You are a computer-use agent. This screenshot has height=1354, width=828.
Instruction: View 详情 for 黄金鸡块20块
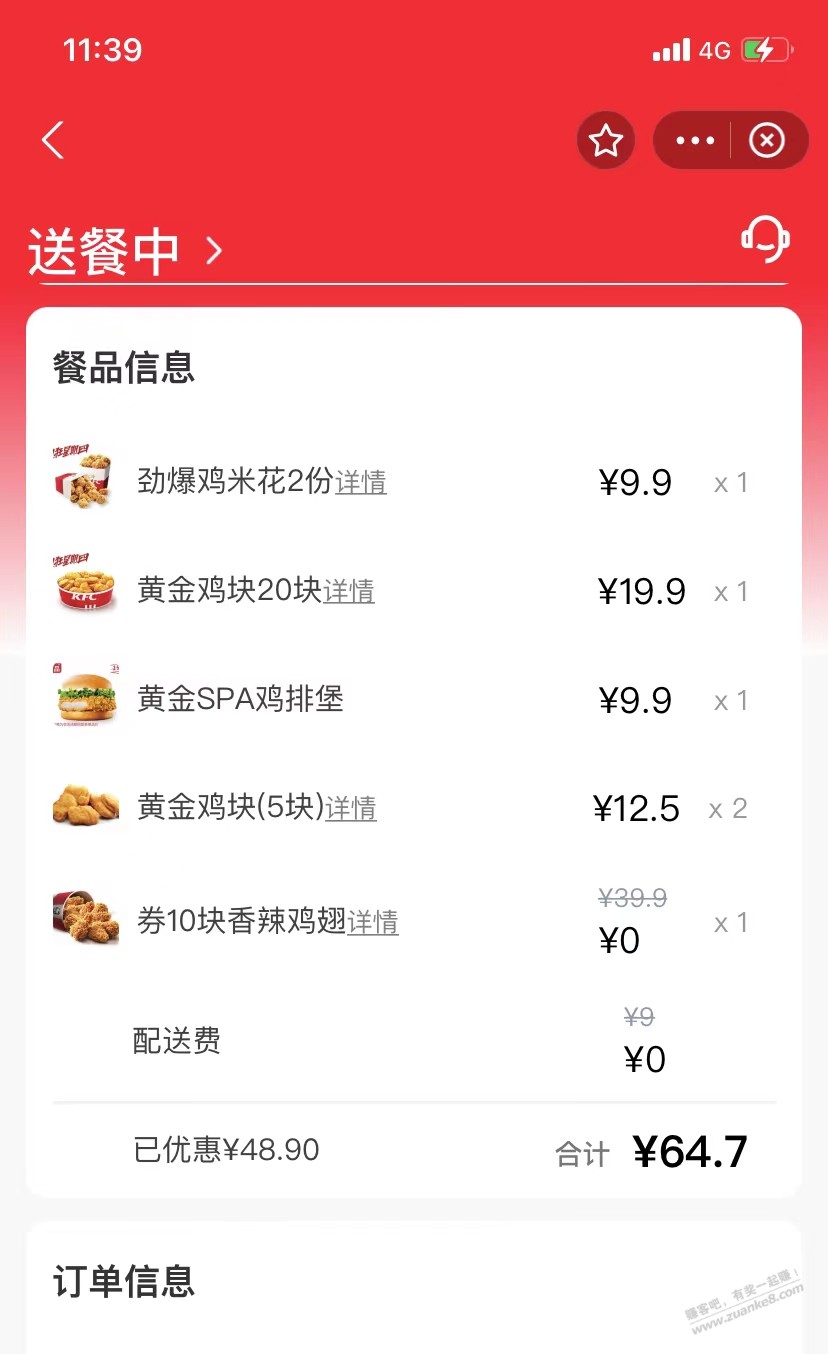[x=349, y=592]
